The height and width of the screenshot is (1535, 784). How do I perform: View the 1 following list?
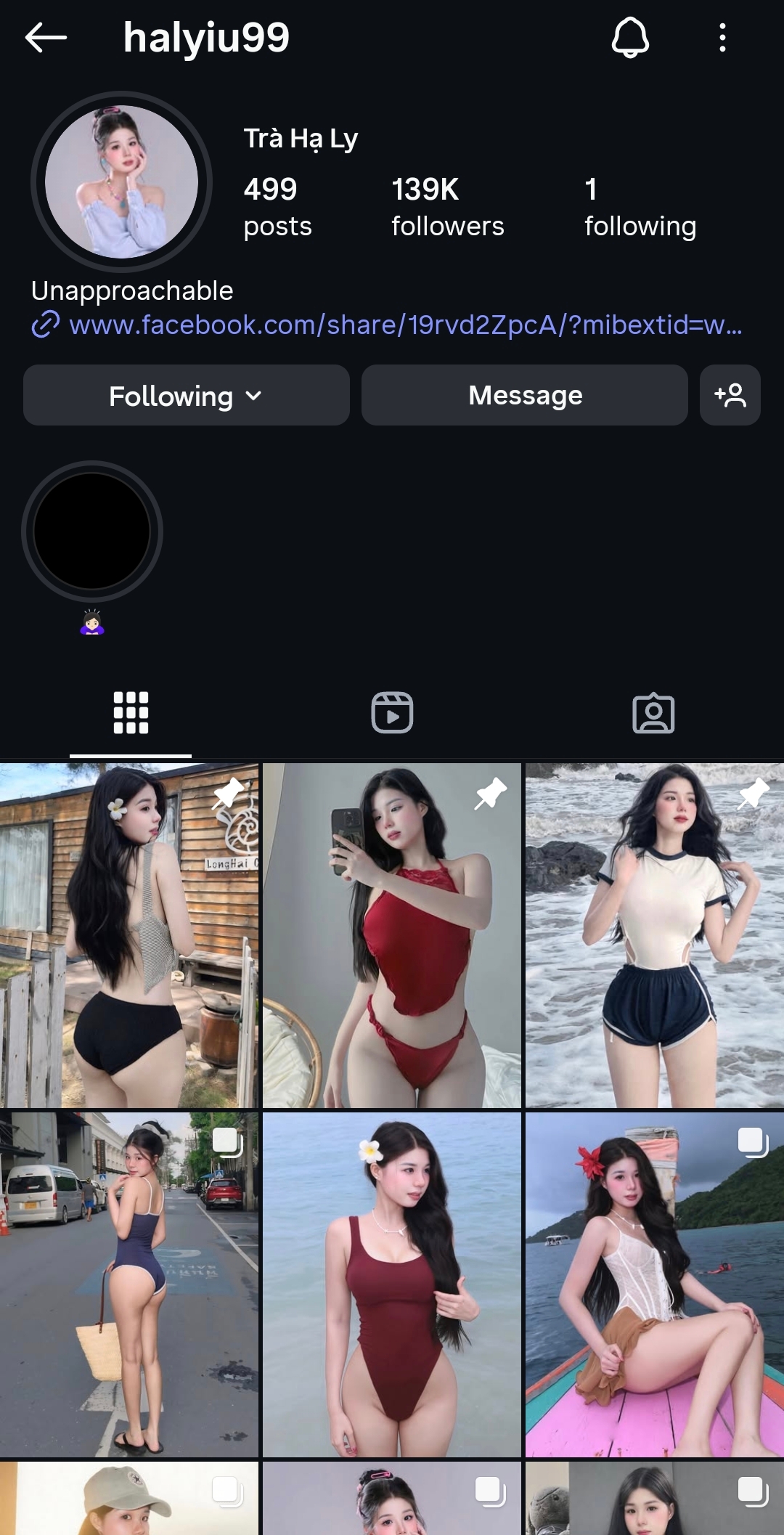pos(640,207)
